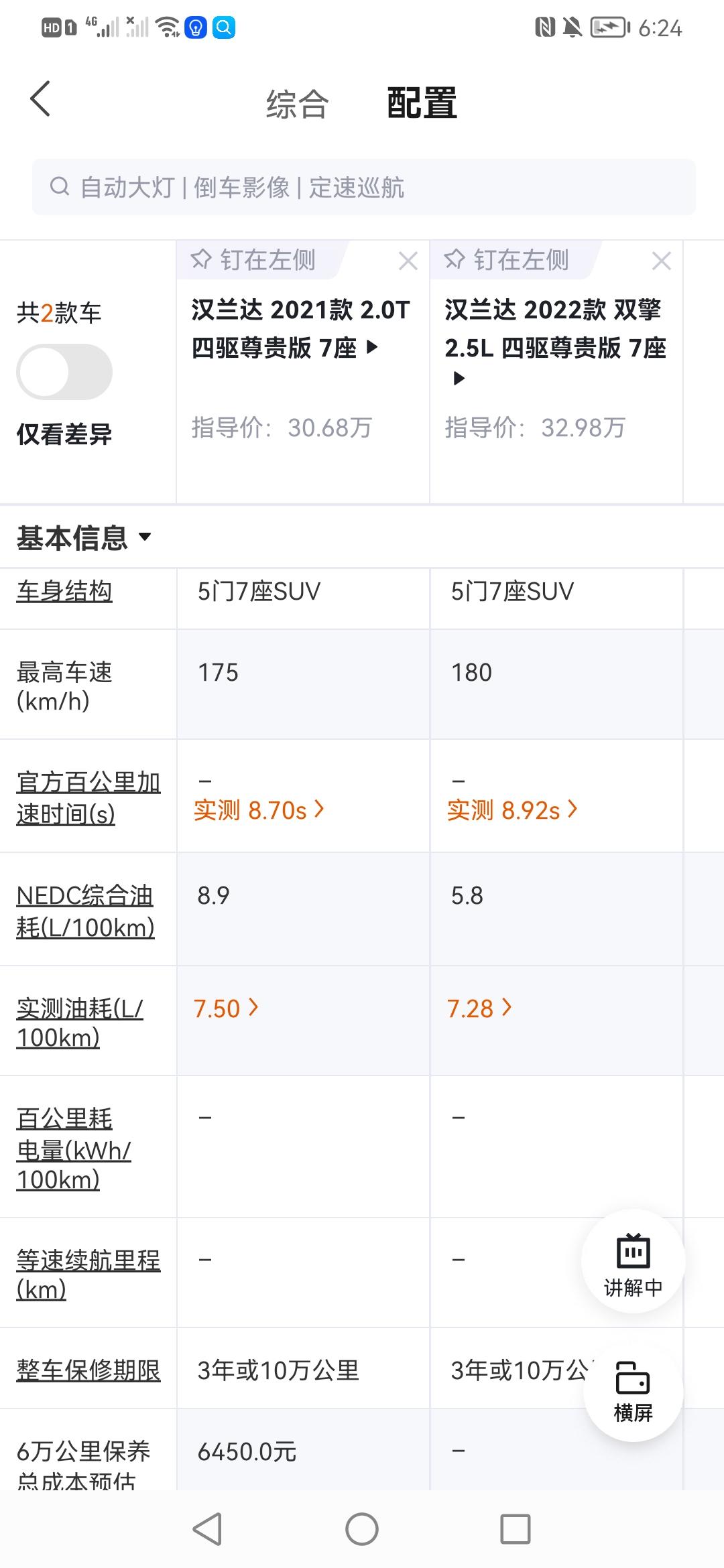
Task: Open the NEDC综合油耗 term explanation
Action: tap(85, 911)
